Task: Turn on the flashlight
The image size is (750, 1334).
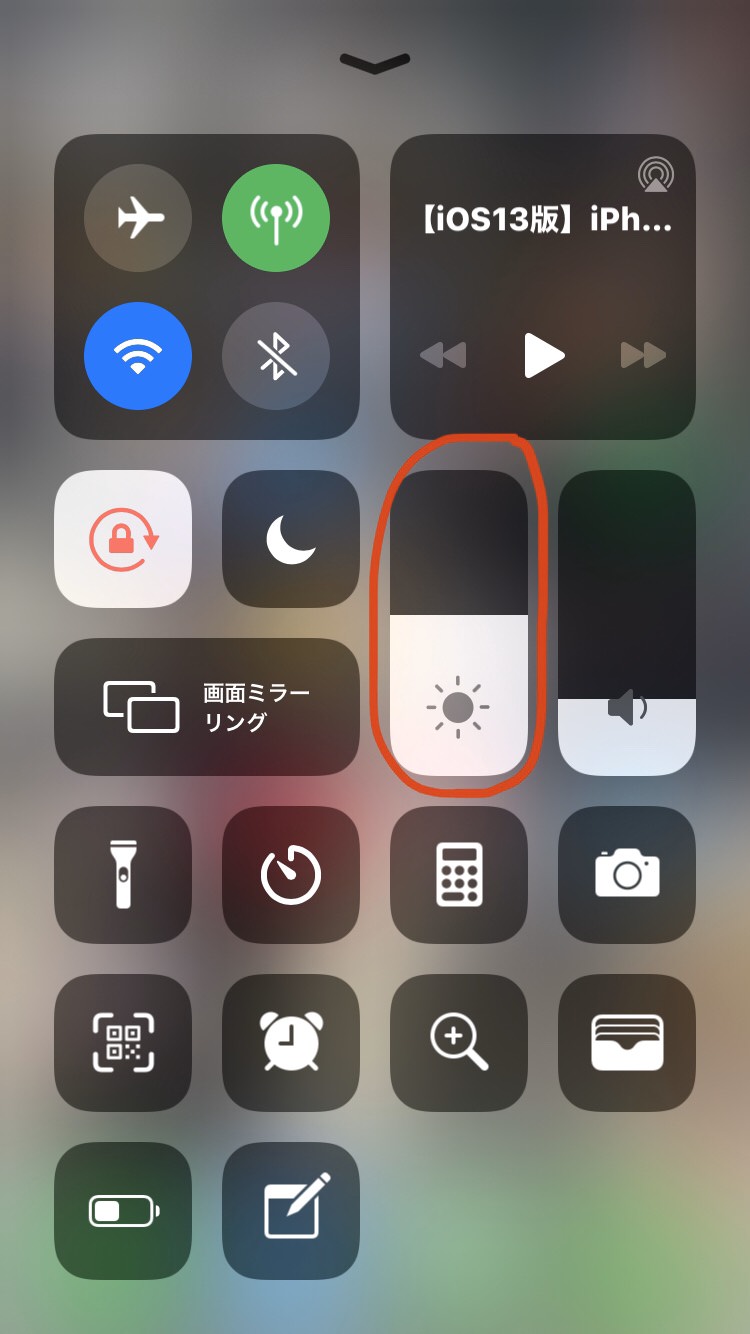Action: [123, 875]
